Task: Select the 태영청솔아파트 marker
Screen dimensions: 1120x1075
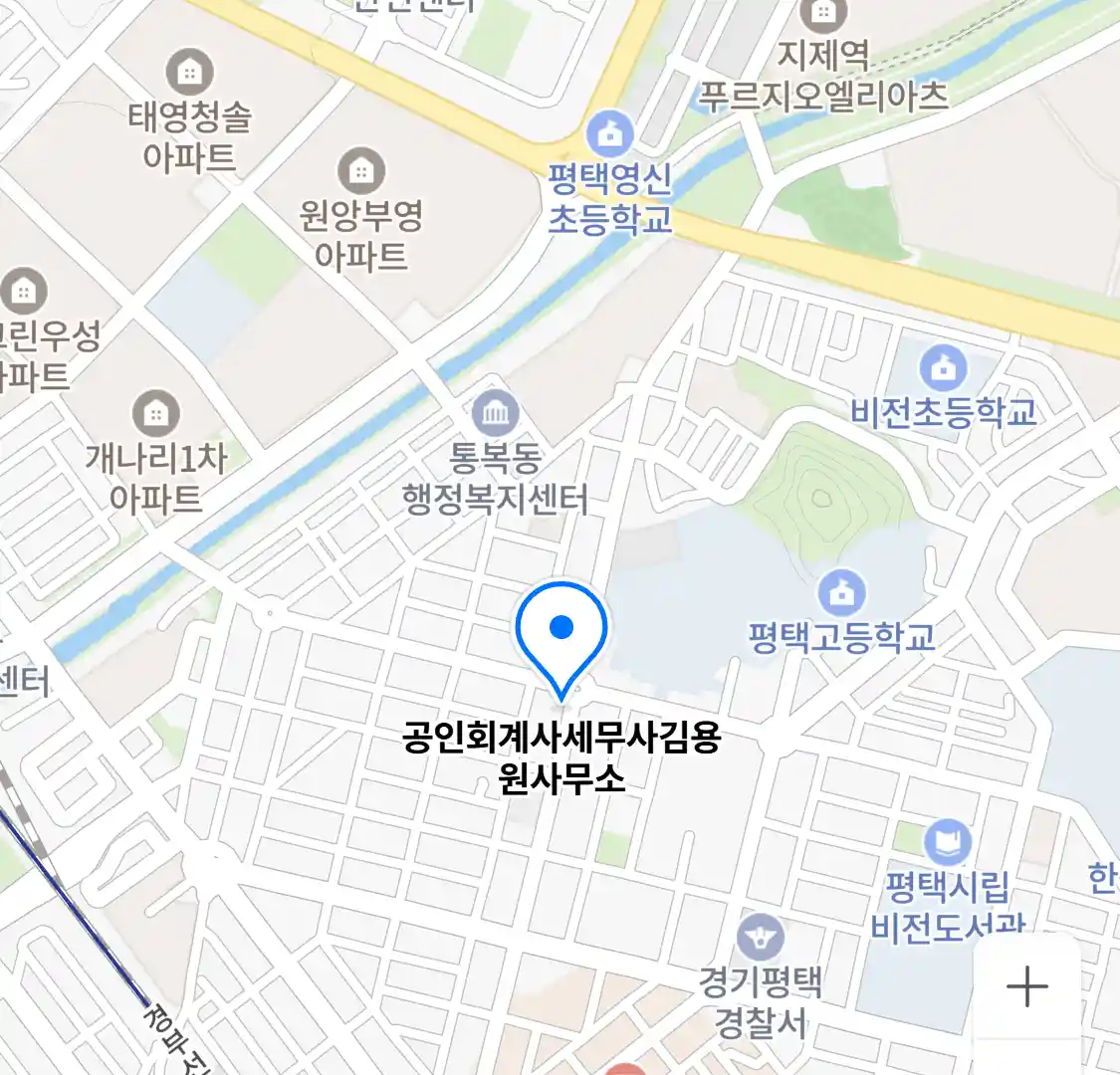Action: coord(188,72)
